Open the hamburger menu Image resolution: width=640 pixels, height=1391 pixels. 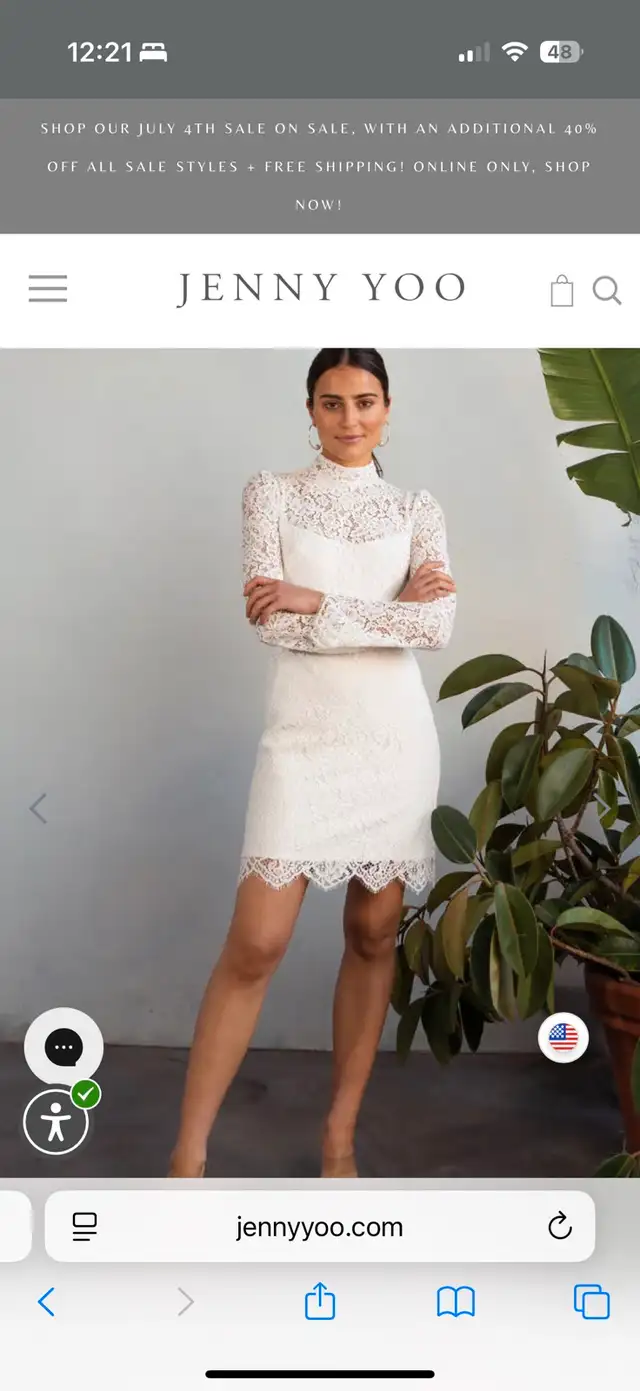pyautogui.click(x=47, y=289)
